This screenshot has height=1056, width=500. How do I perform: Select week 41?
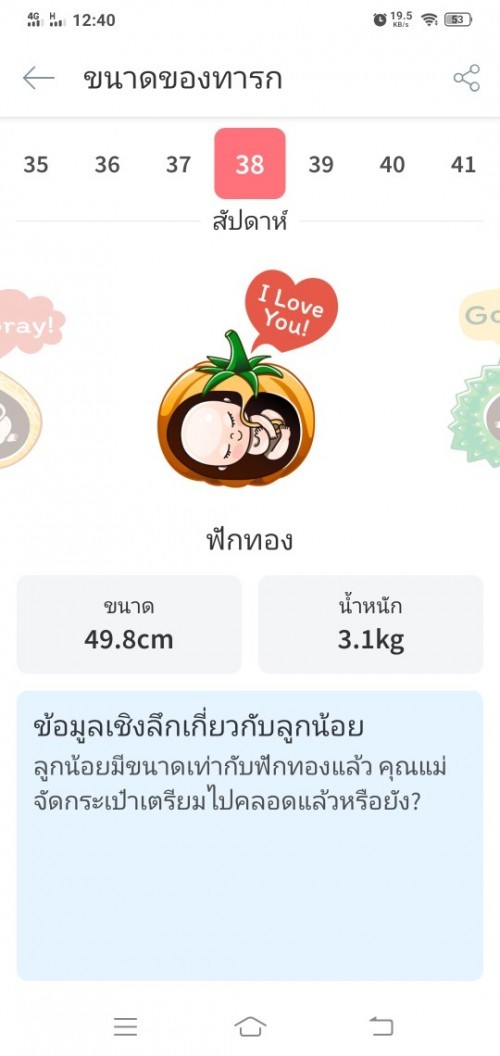[x=464, y=164]
